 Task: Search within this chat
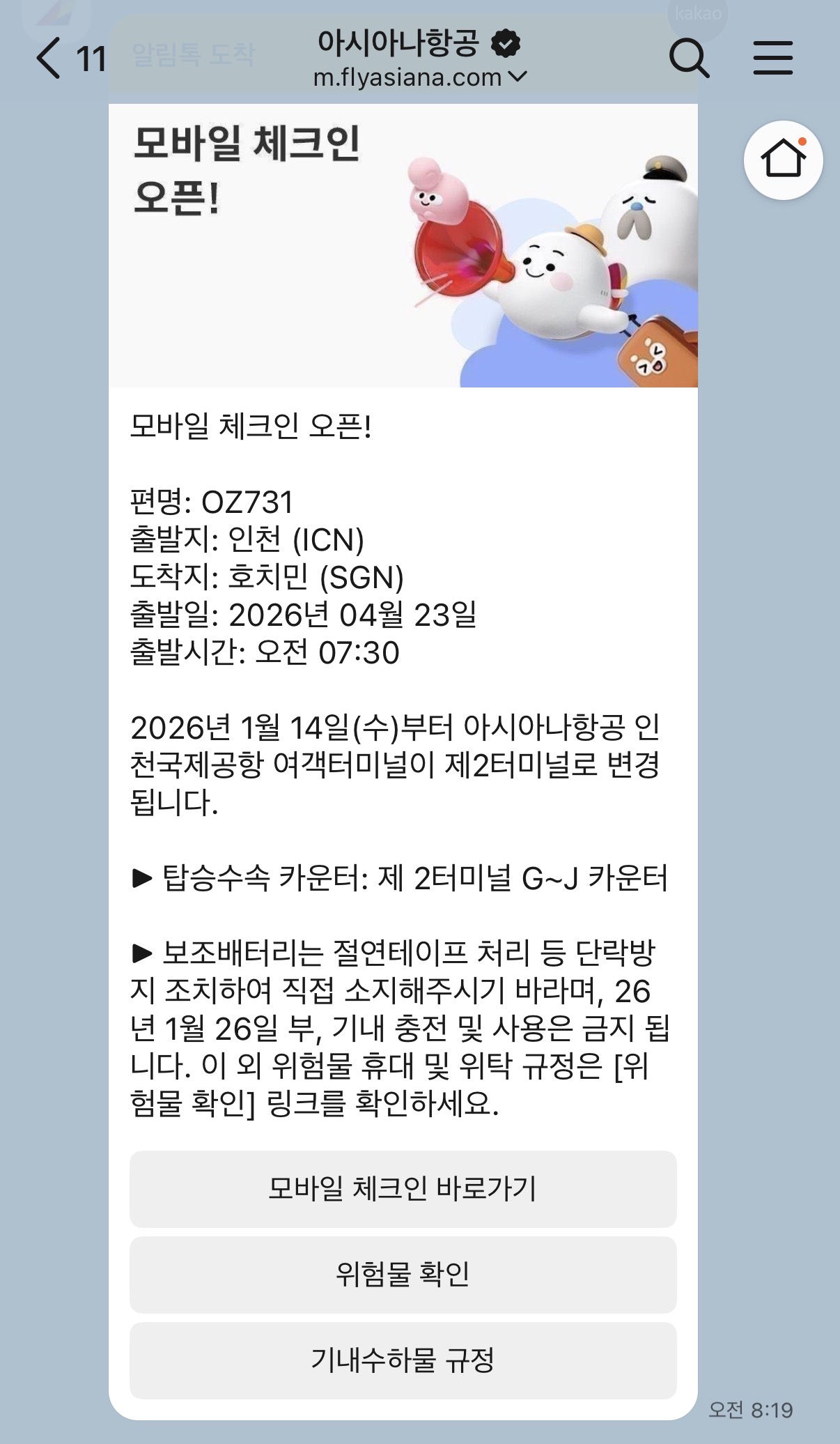tap(689, 58)
